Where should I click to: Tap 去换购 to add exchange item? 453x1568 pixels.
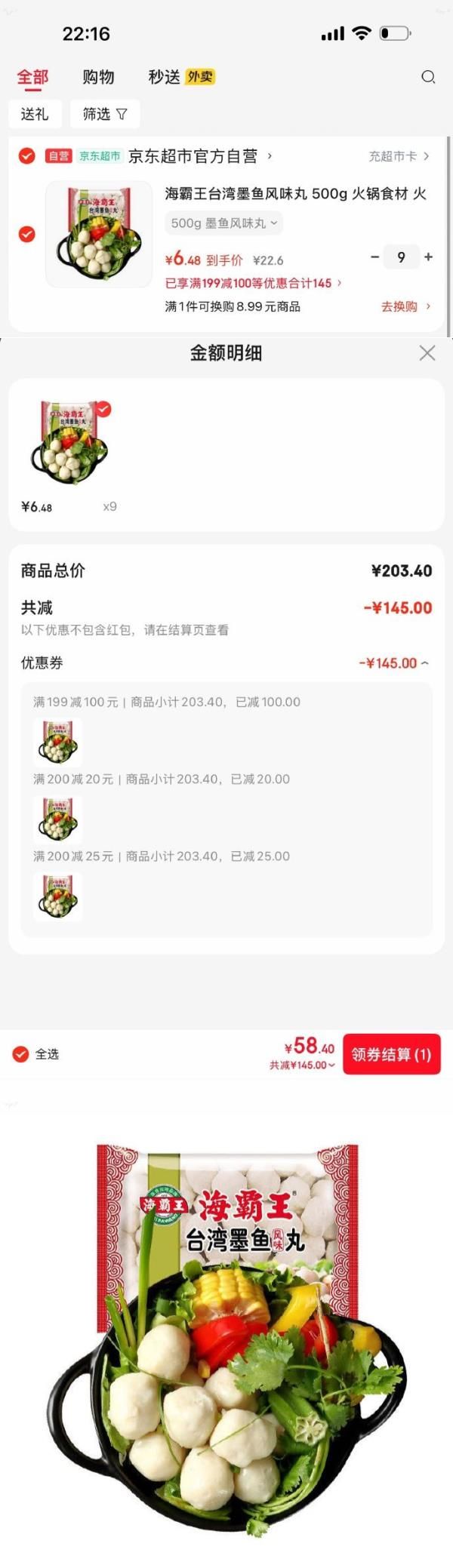click(x=405, y=306)
